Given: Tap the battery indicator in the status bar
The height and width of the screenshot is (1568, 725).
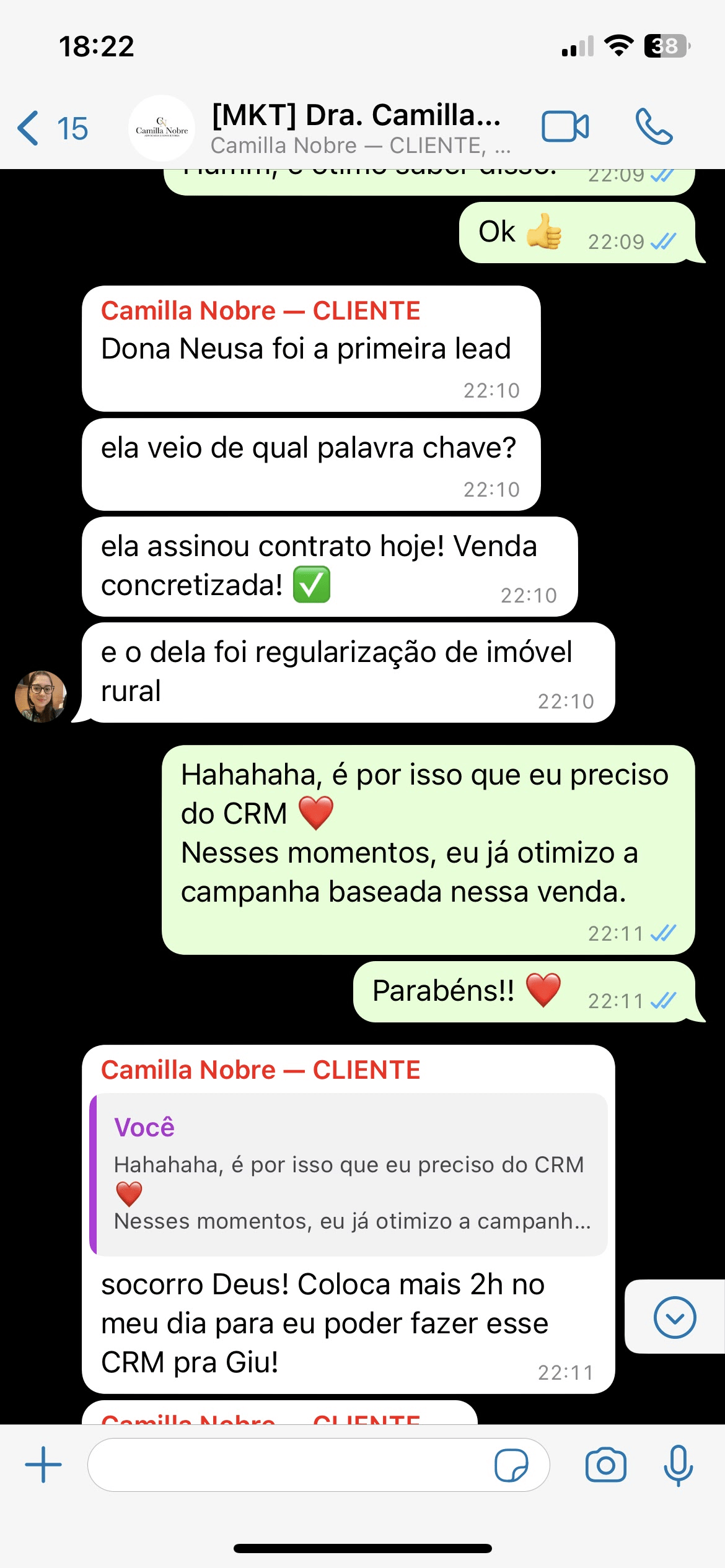Looking at the screenshot, I should tap(666, 45).
